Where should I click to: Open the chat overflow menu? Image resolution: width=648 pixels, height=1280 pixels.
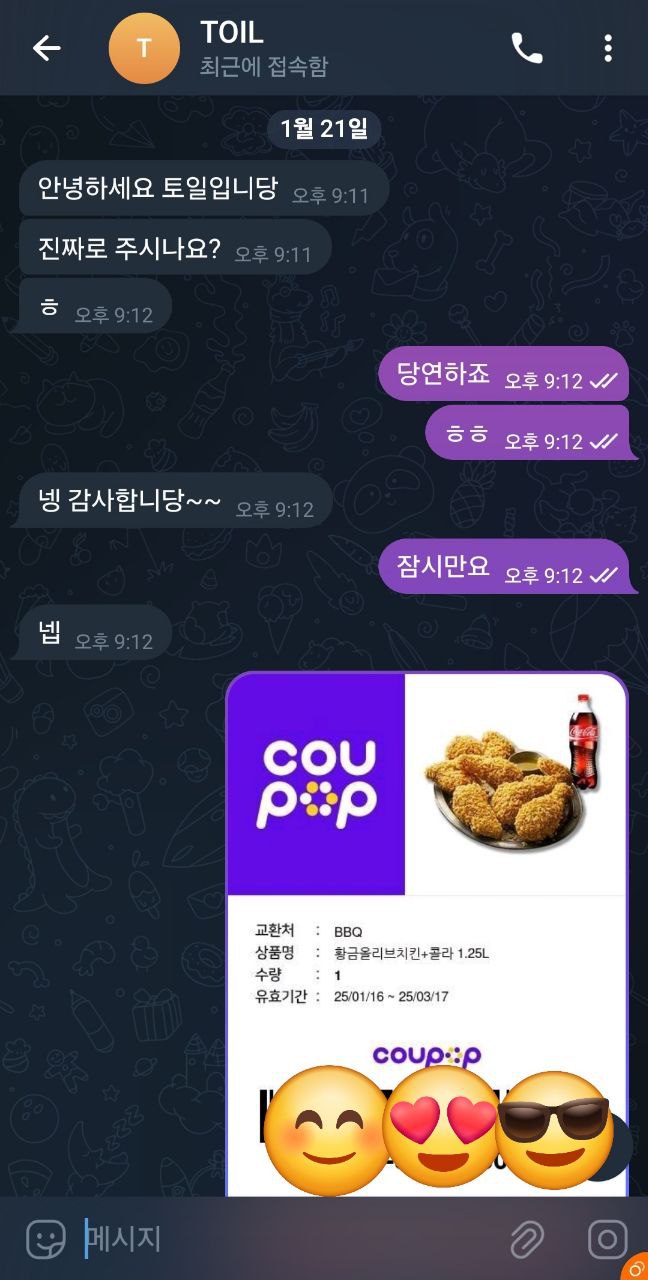pos(608,48)
